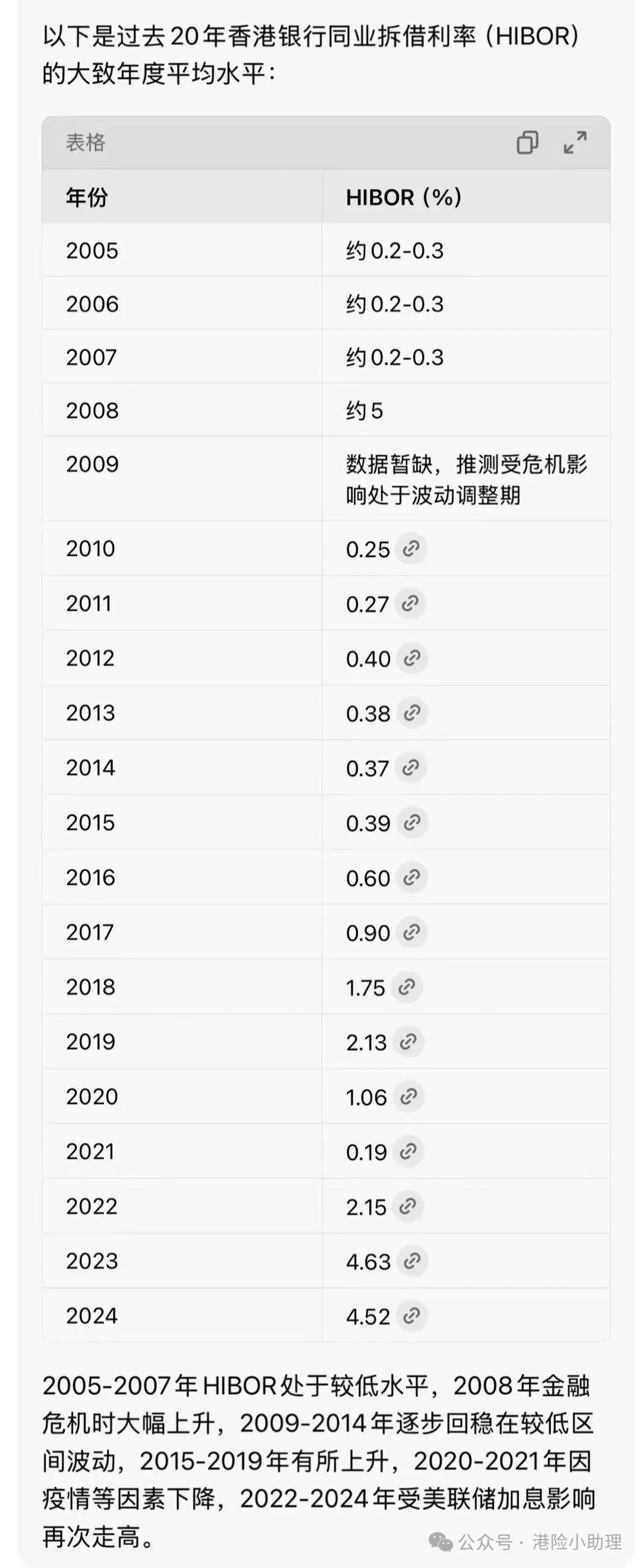Check the citation for 2024's 4.52
The width and height of the screenshot is (642, 1568).
click(412, 1315)
